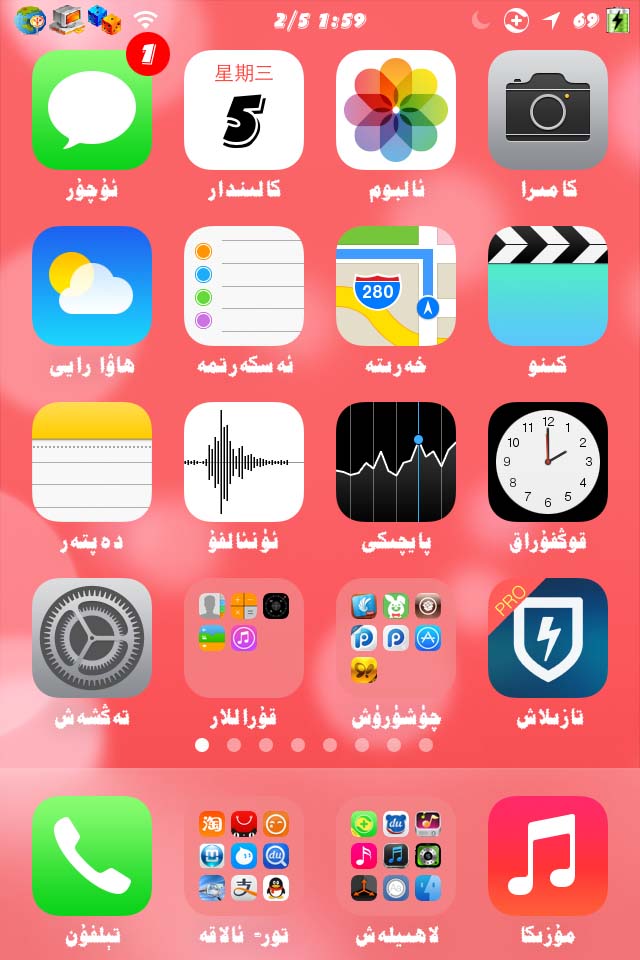Open the Notes app
This screenshot has width=640, height=960.
[x=92, y=462]
